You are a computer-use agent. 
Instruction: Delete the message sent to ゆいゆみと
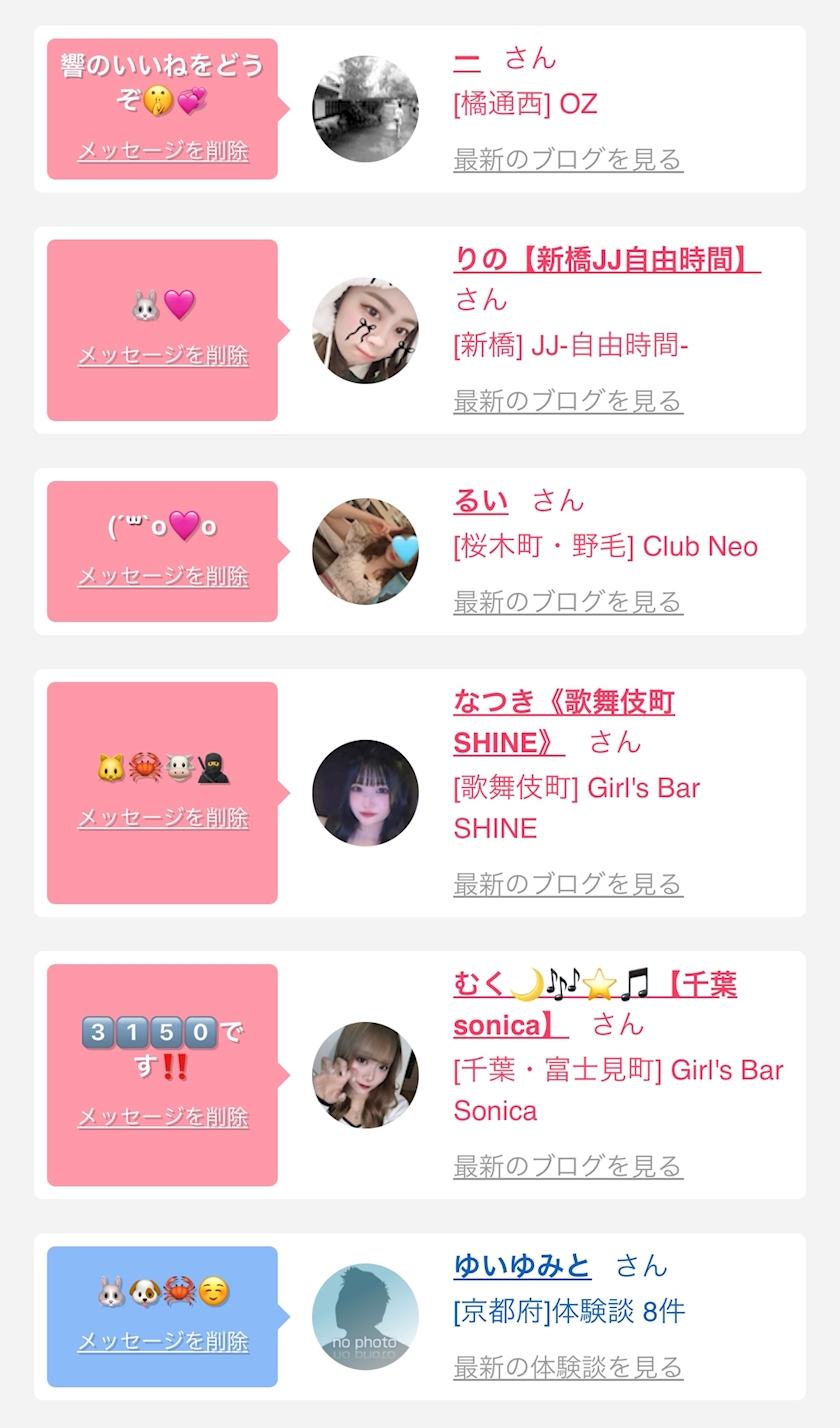pos(163,1341)
